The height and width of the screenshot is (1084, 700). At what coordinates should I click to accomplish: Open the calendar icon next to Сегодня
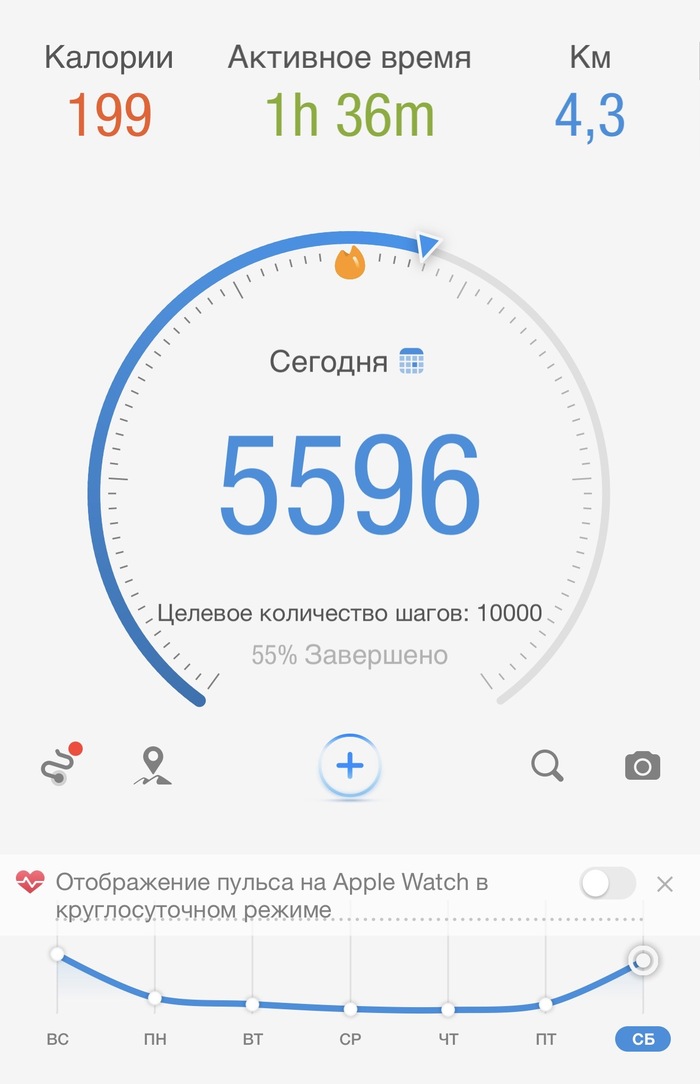point(412,361)
